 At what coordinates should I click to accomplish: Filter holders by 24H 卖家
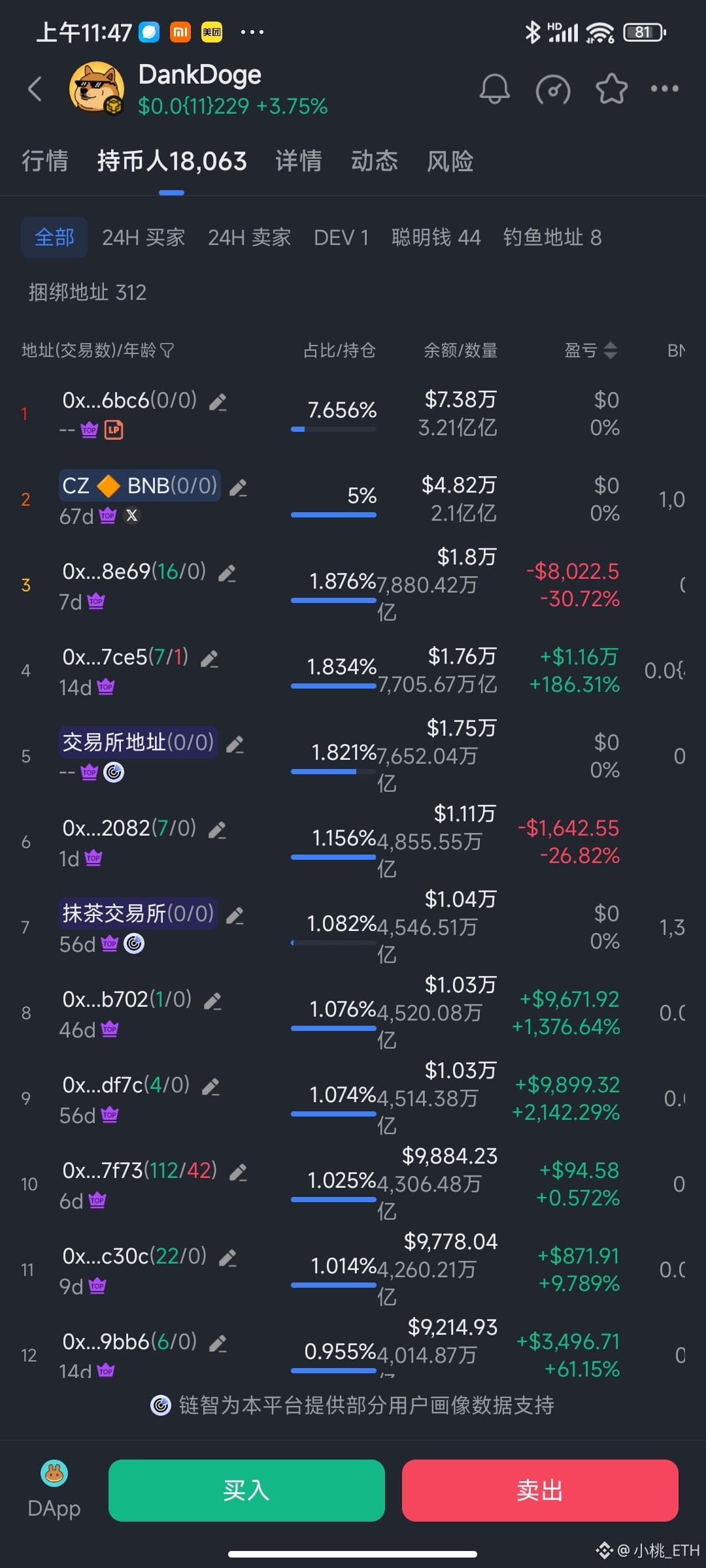(x=249, y=237)
